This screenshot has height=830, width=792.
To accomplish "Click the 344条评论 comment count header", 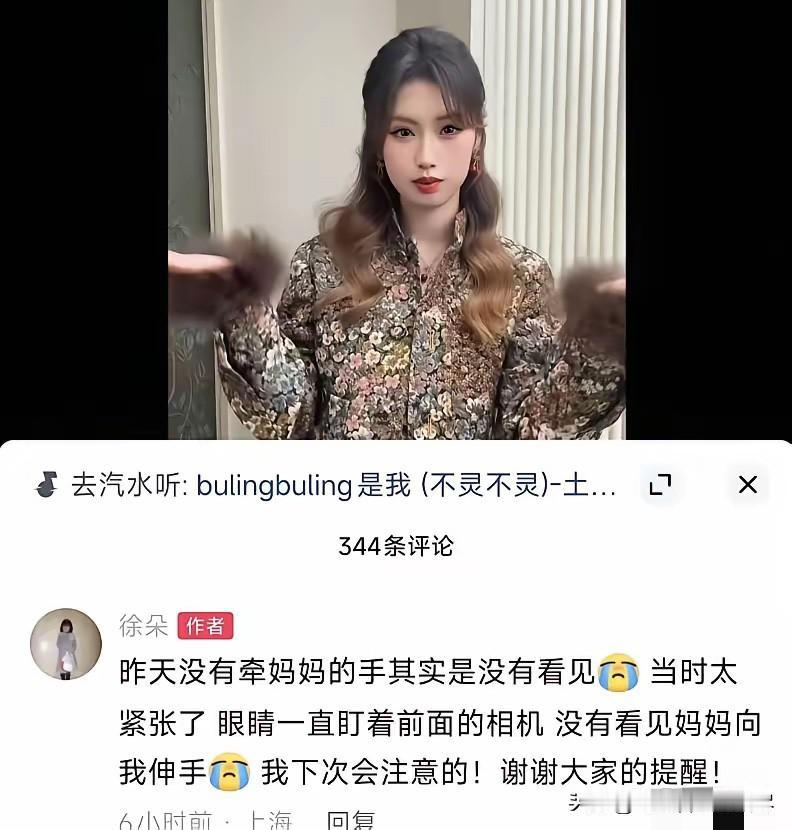I will tap(396, 547).
